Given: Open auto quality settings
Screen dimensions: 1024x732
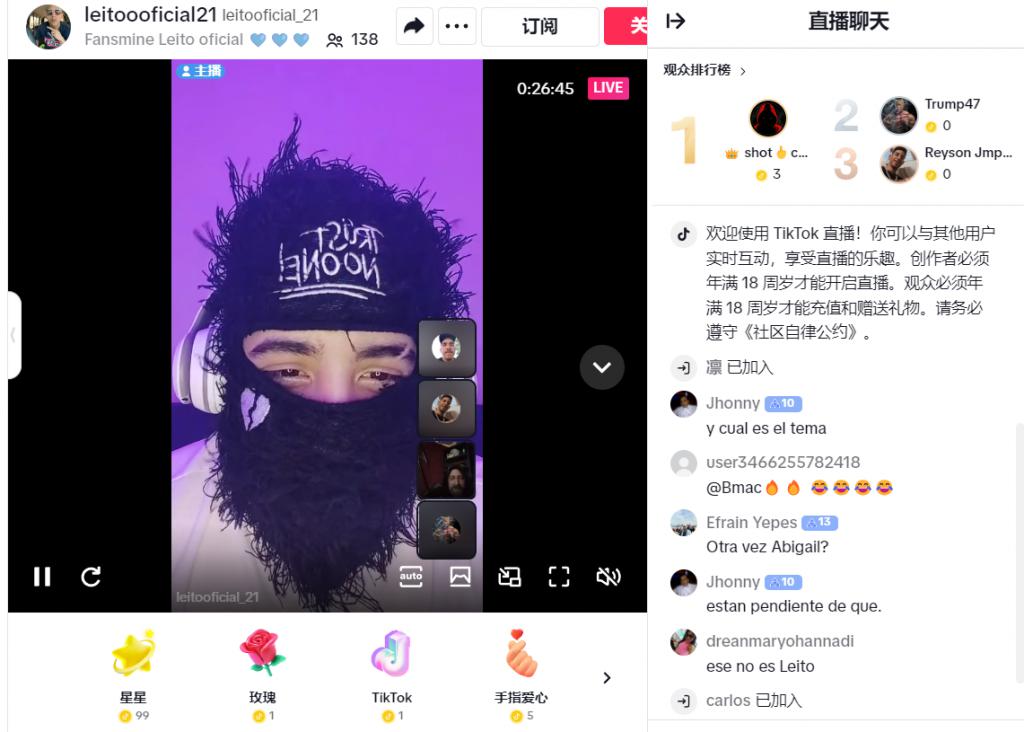Looking at the screenshot, I should tap(411, 576).
